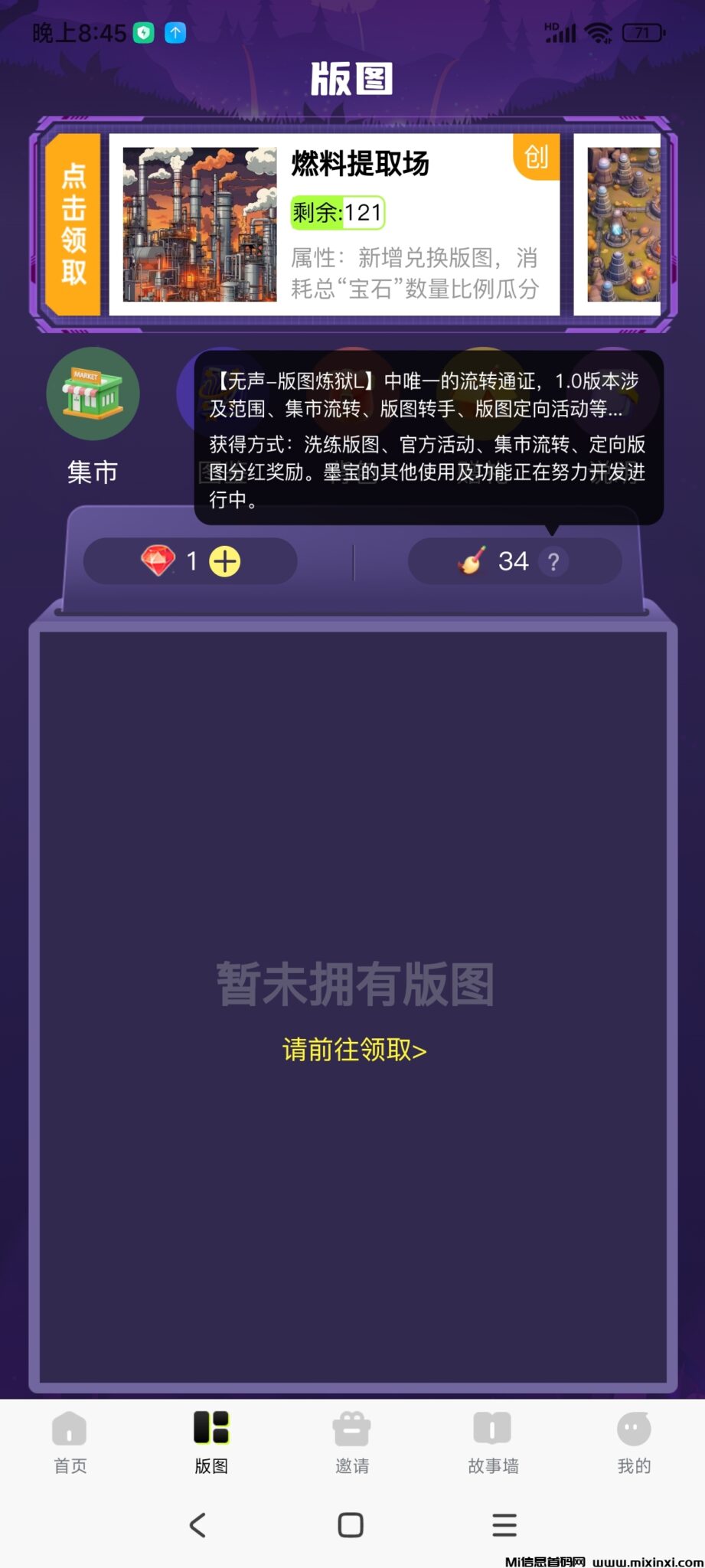The height and width of the screenshot is (1568, 705).
Task: Open the 邀请 invite gift icon
Action: pyautogui.click(x=351, y=1427)
